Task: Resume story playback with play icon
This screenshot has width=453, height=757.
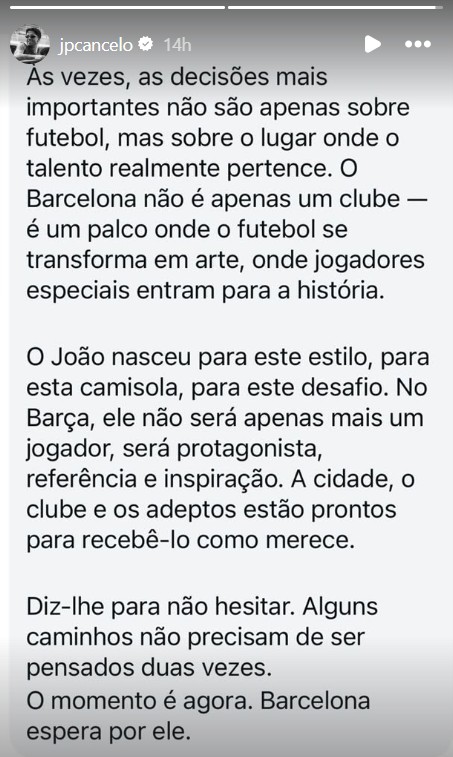Action: [x=372, y=44]
